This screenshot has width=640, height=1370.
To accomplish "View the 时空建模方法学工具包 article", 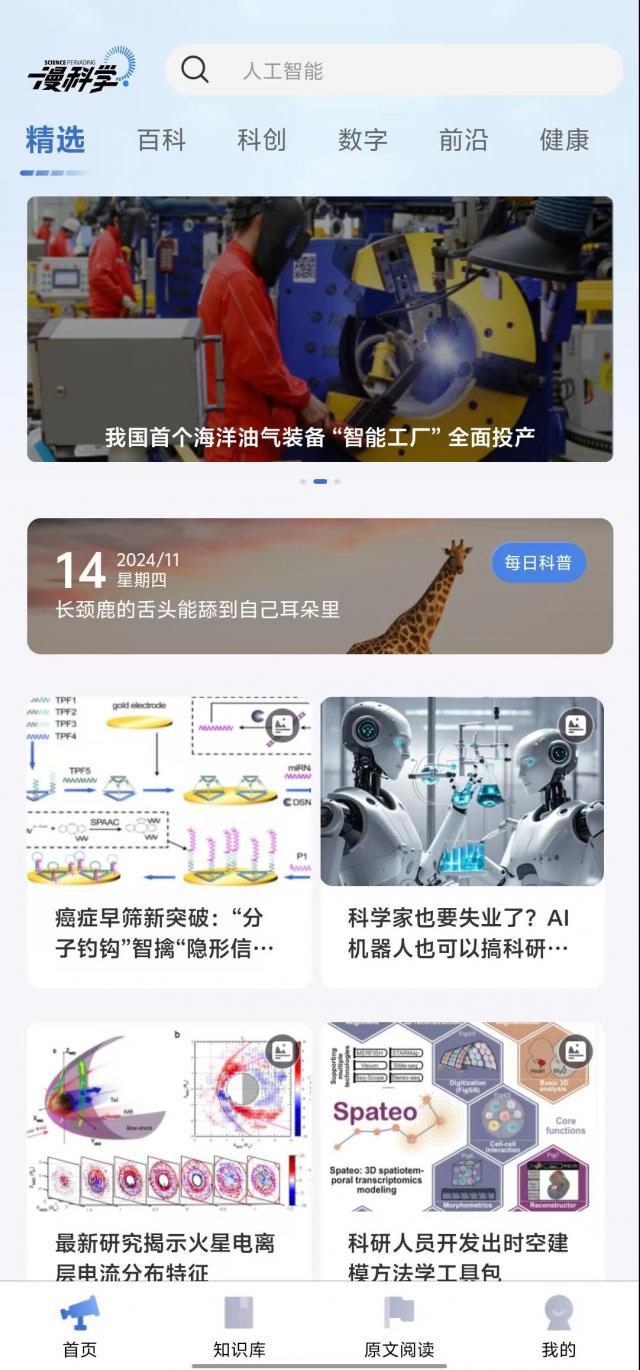I will click(462, 1150).
